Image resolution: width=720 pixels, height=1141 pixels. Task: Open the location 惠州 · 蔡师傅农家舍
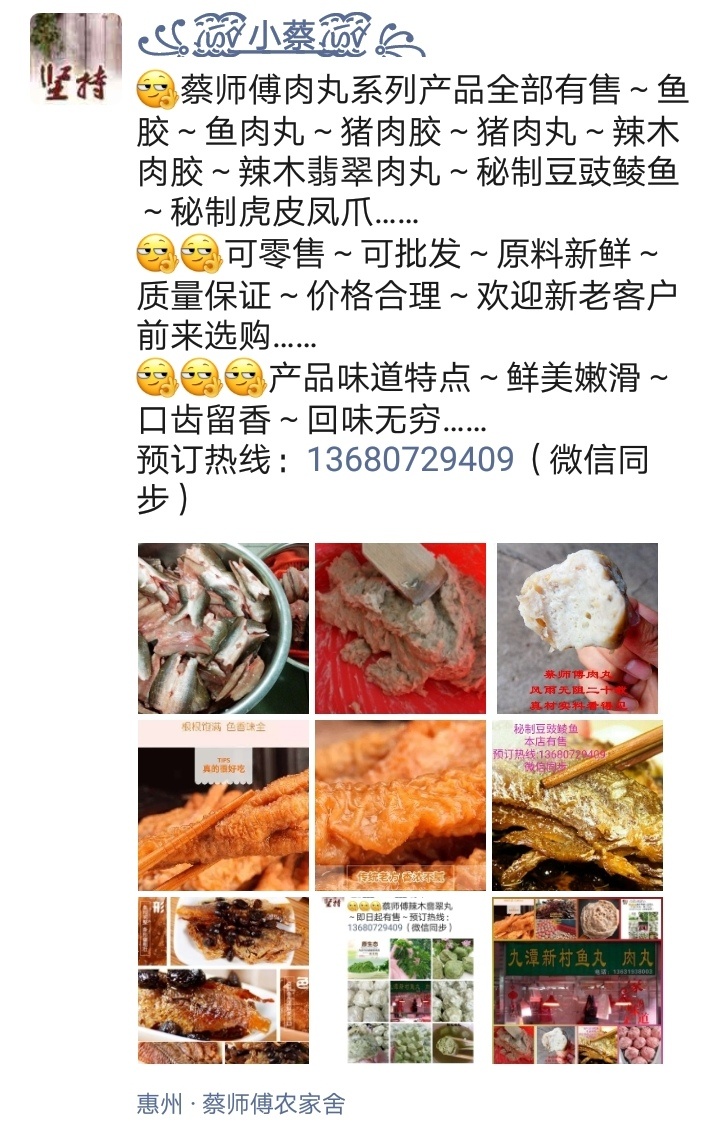coord(241,1104)
